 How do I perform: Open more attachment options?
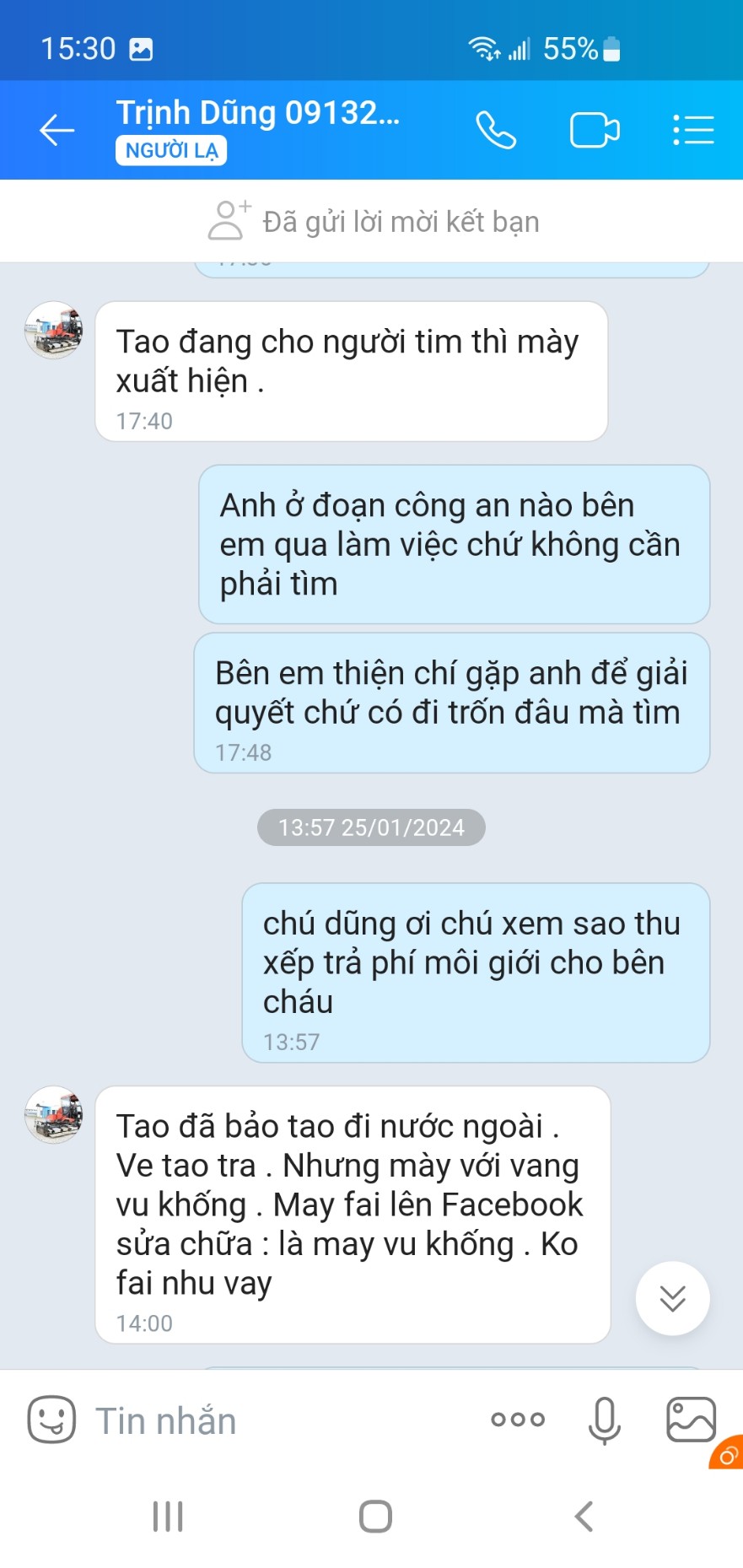(x=518, y=1420)
